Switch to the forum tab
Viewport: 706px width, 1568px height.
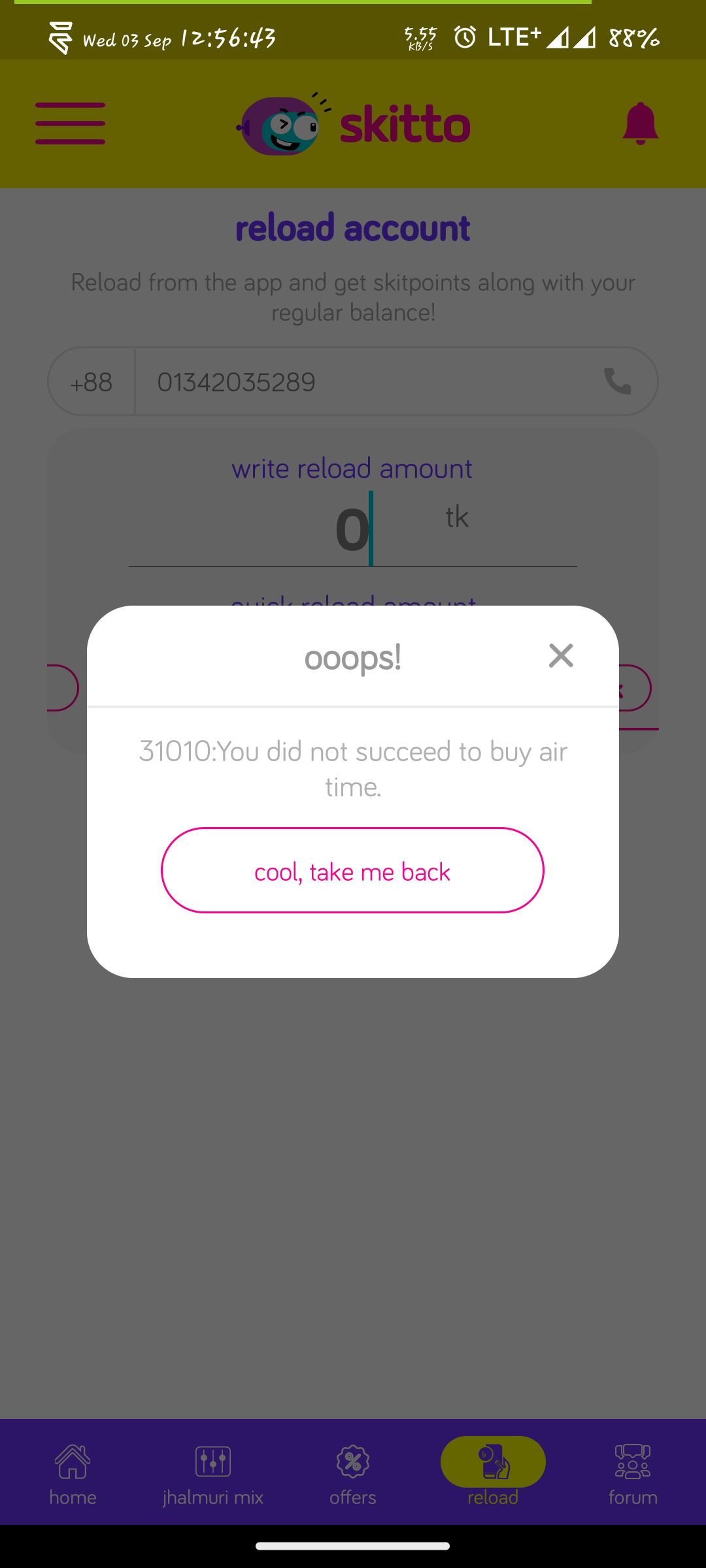pos(632,1473)
